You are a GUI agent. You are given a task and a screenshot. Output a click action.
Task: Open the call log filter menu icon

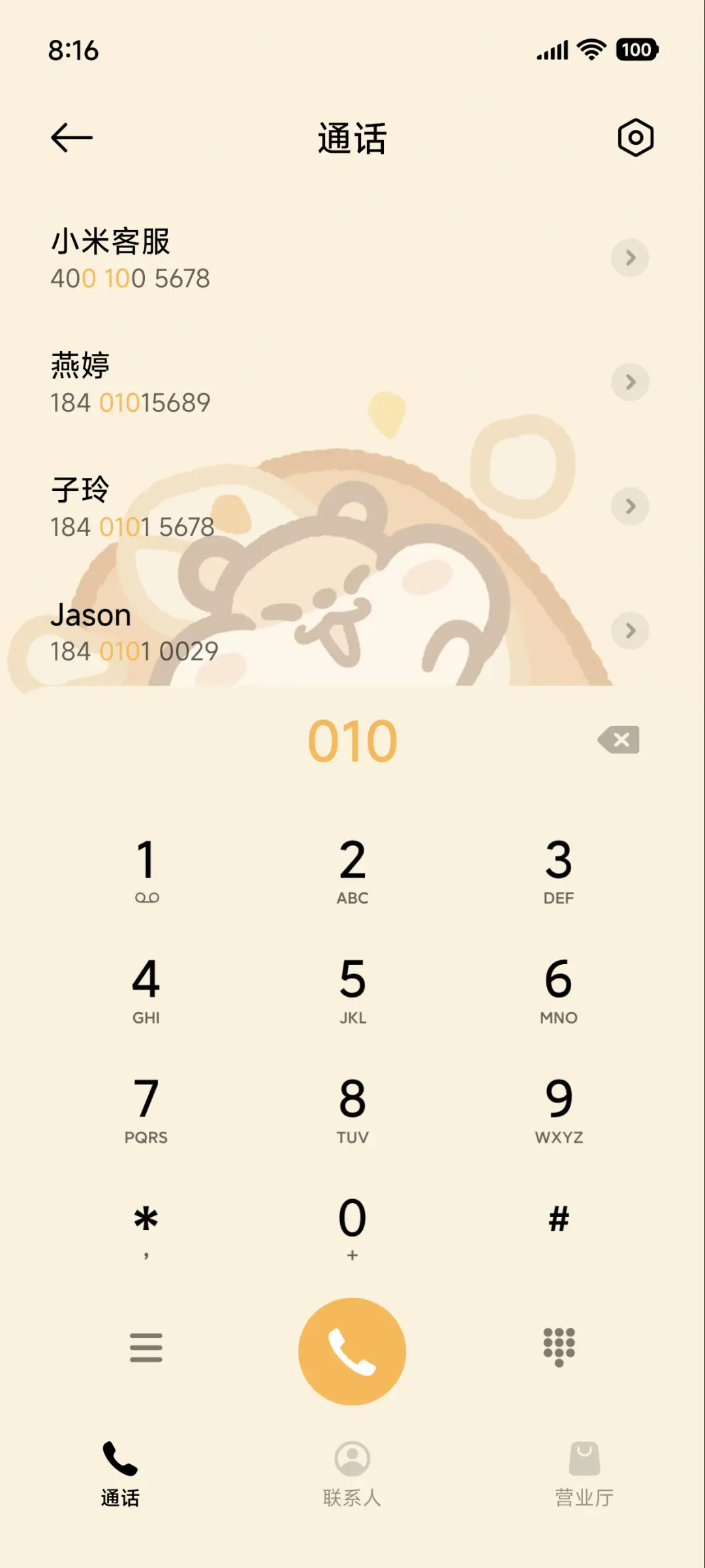click(146, 1347)
